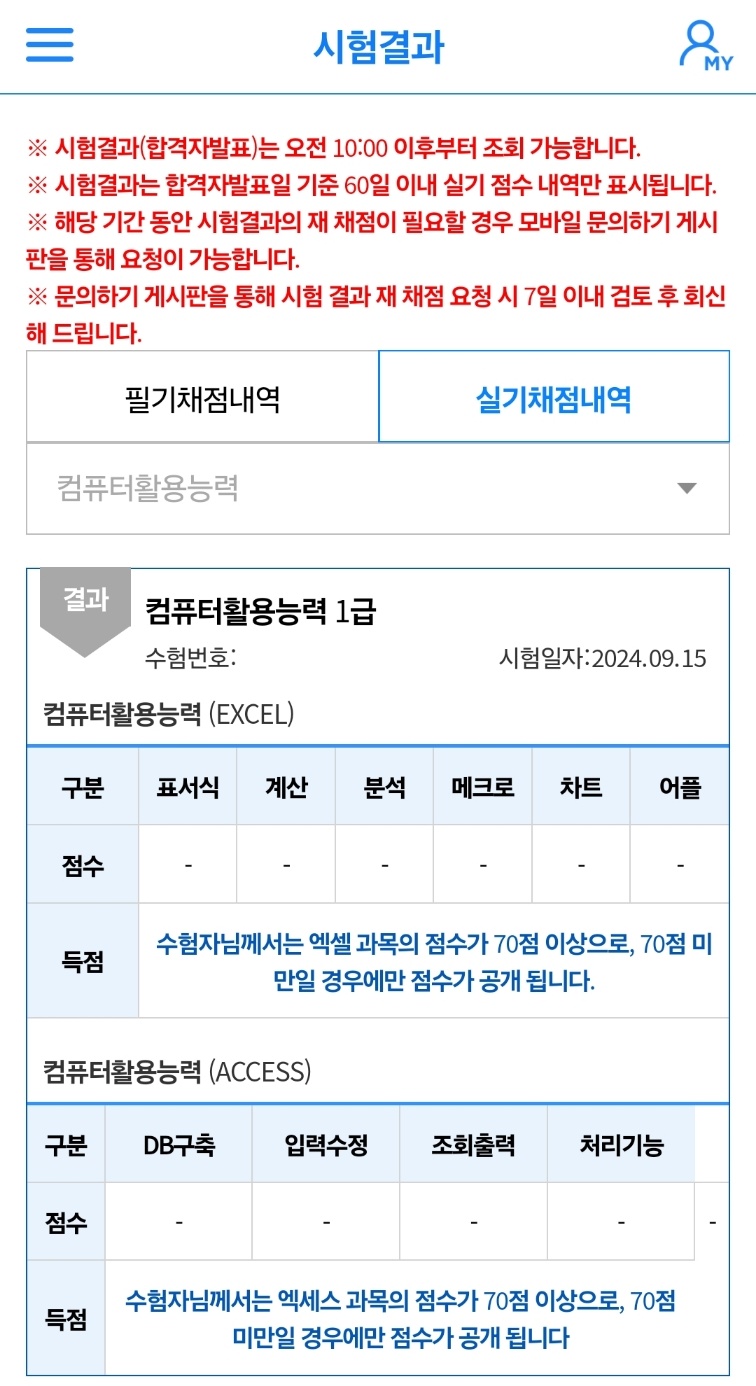Select the 실기채점내역 tab
This screenshot has width=756, height=1386.
pos(553,399)
